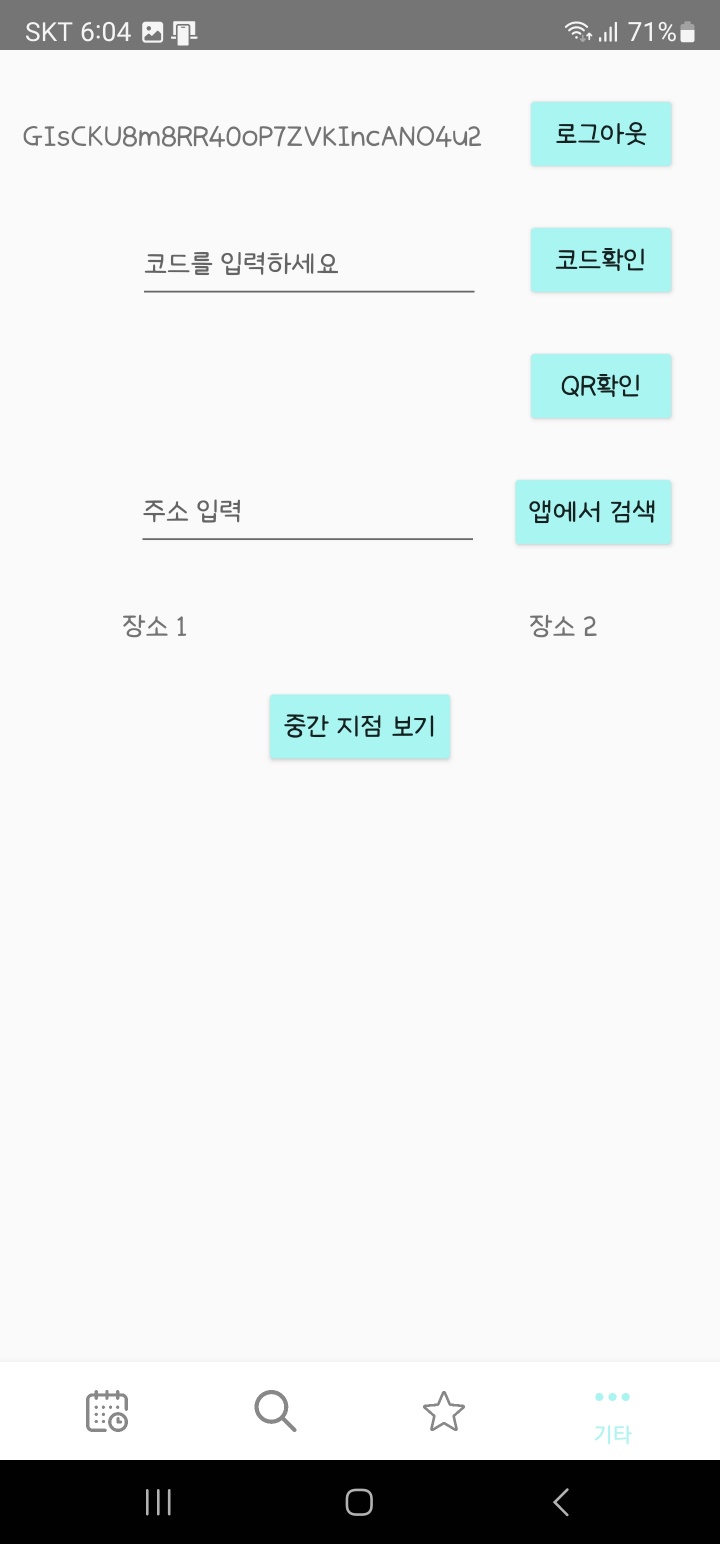Image resolution: width=720 pixels, height=1544 pixels.
Task: Select the search magnifier icon
Action: [274, 1411]
